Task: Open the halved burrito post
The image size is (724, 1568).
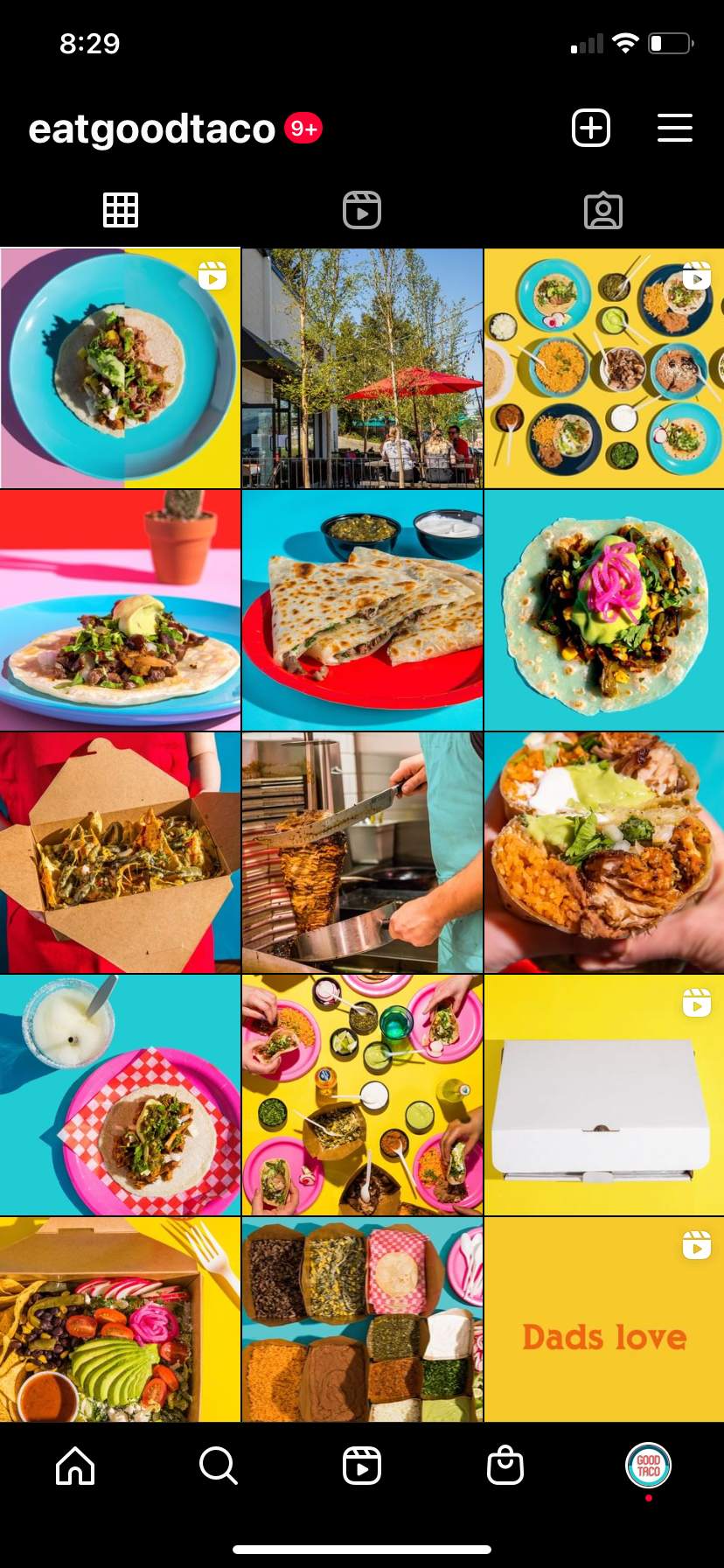Action: click(604, 852)
